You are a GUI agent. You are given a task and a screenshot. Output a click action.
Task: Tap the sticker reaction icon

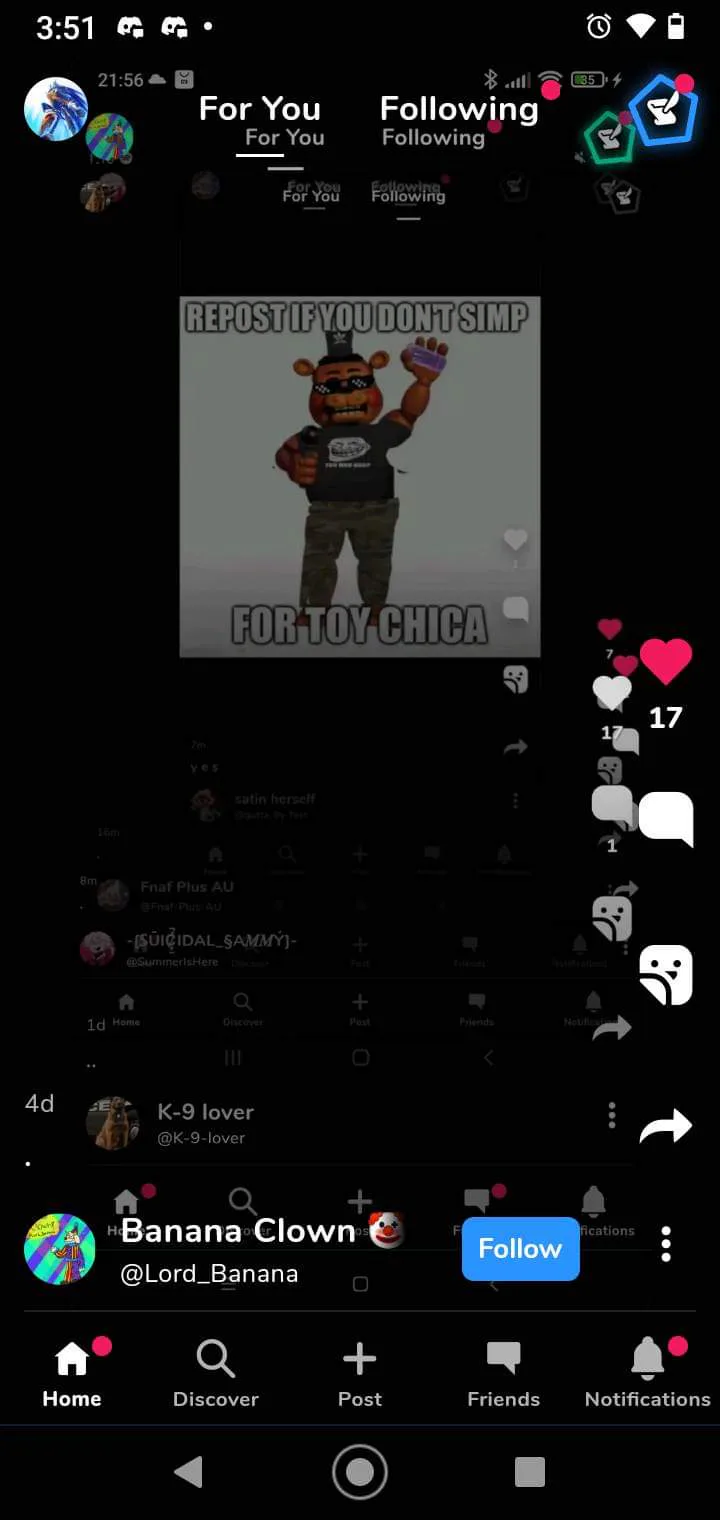point(665,974)
